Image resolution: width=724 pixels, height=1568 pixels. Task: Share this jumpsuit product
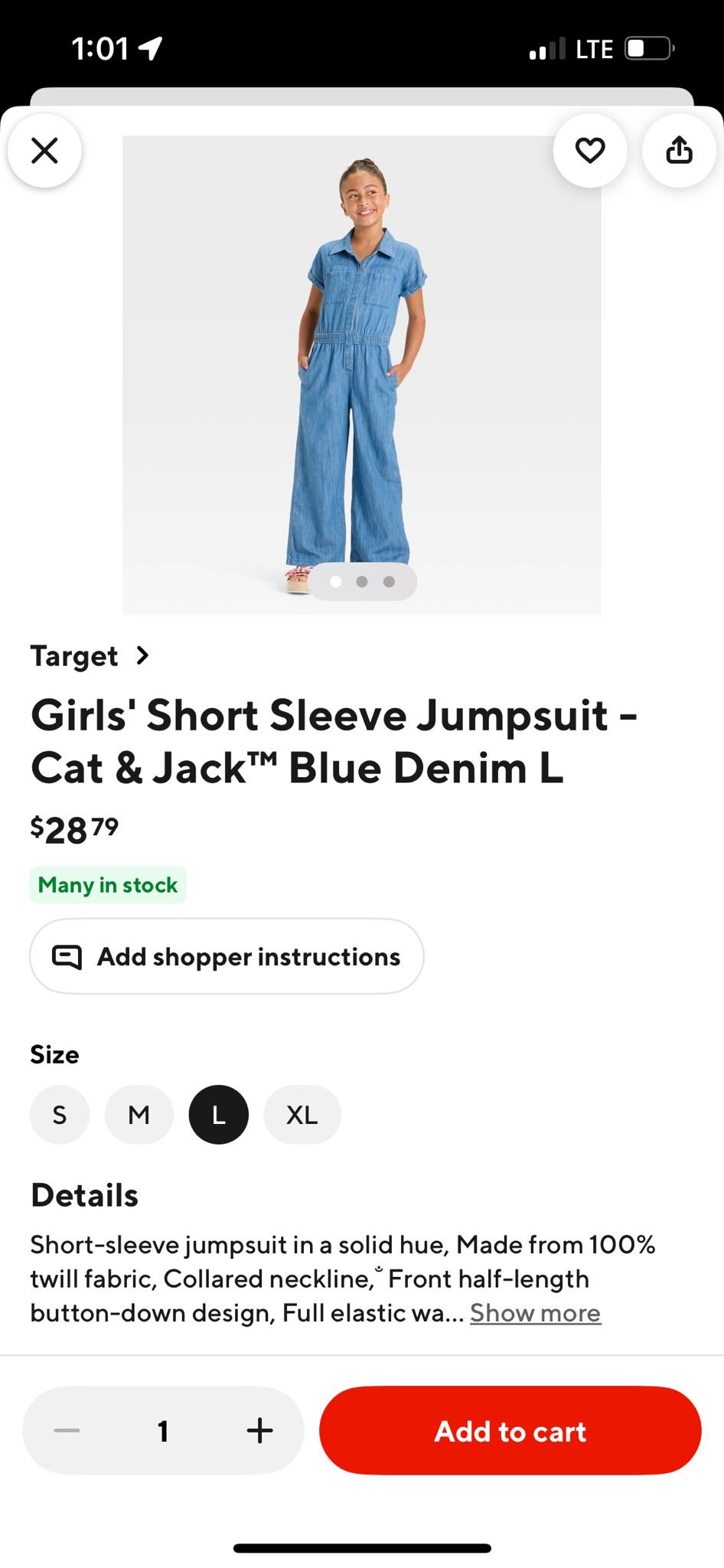[x=679, y=151]
